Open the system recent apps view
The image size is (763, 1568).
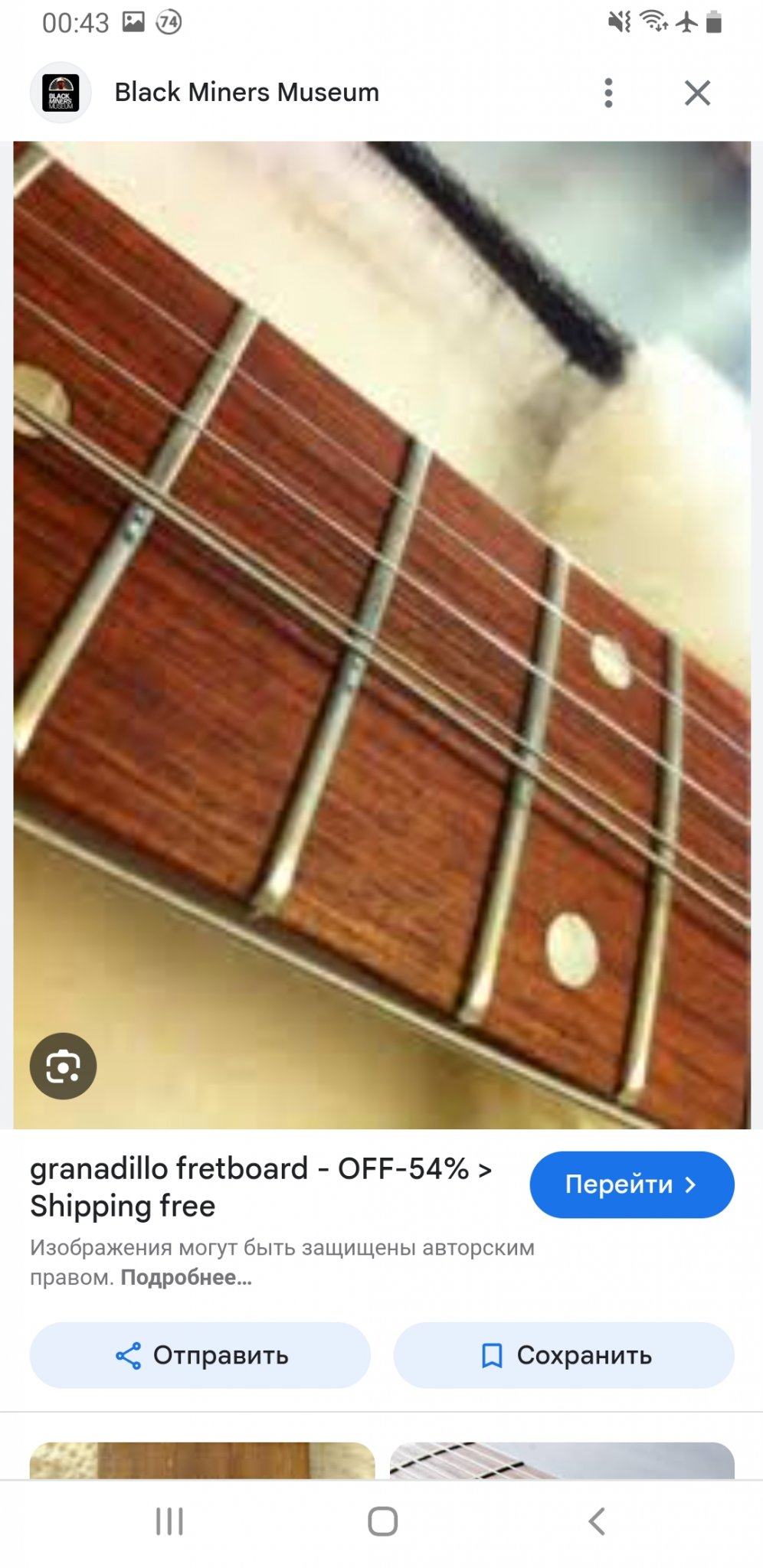pyautogui.click(x=169, y=1521)
